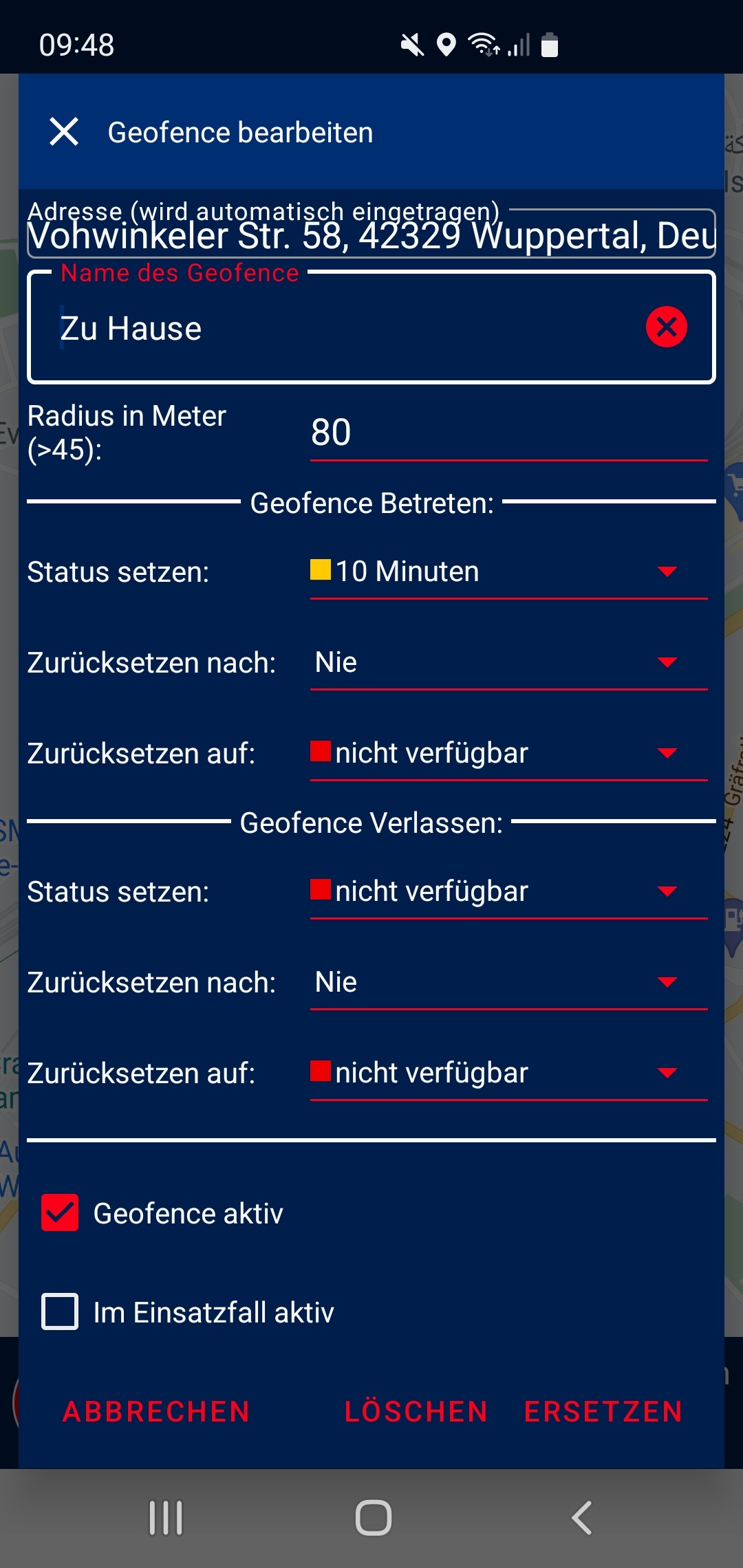Enable Im Einsatzfall aktiv checkbox
The width and height of the screenshot is (743, 1568).
60,1311
